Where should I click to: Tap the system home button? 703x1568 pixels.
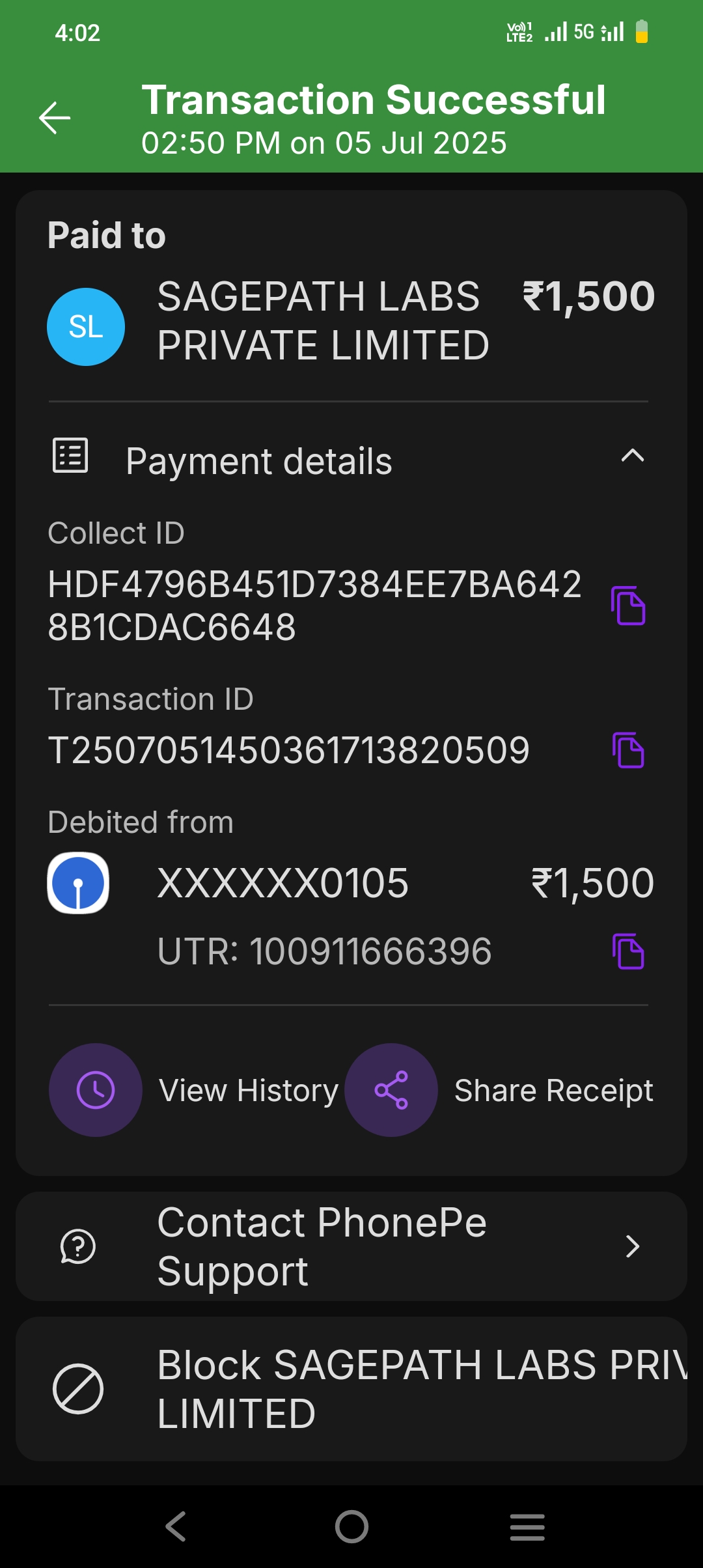(x=351, y=1526)
